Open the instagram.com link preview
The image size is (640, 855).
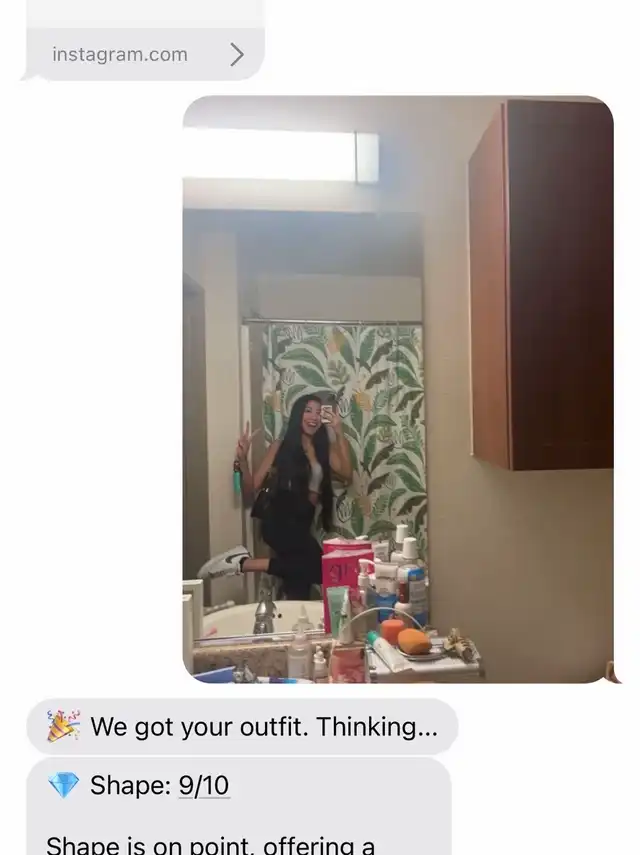145,54
